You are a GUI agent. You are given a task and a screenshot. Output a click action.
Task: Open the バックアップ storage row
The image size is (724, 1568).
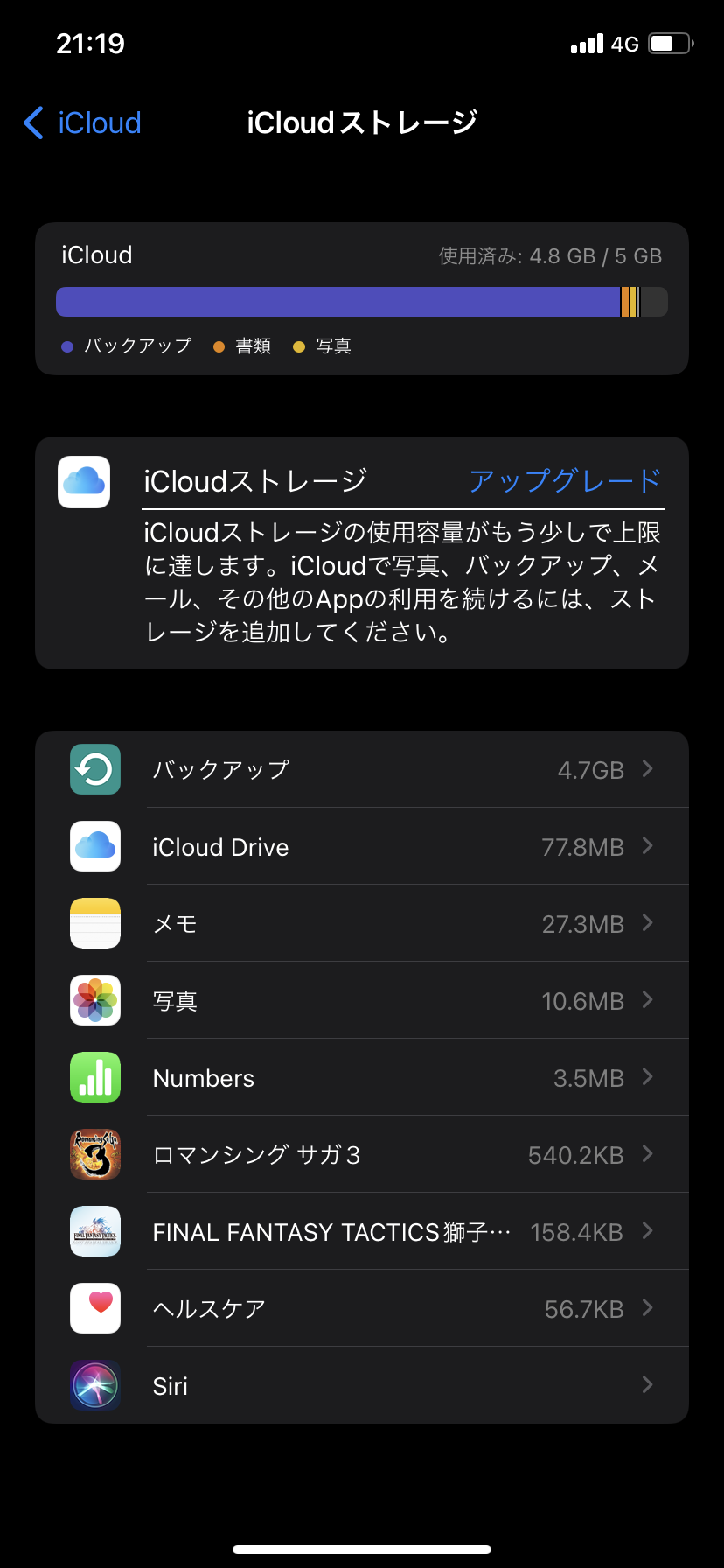(362, 770)
